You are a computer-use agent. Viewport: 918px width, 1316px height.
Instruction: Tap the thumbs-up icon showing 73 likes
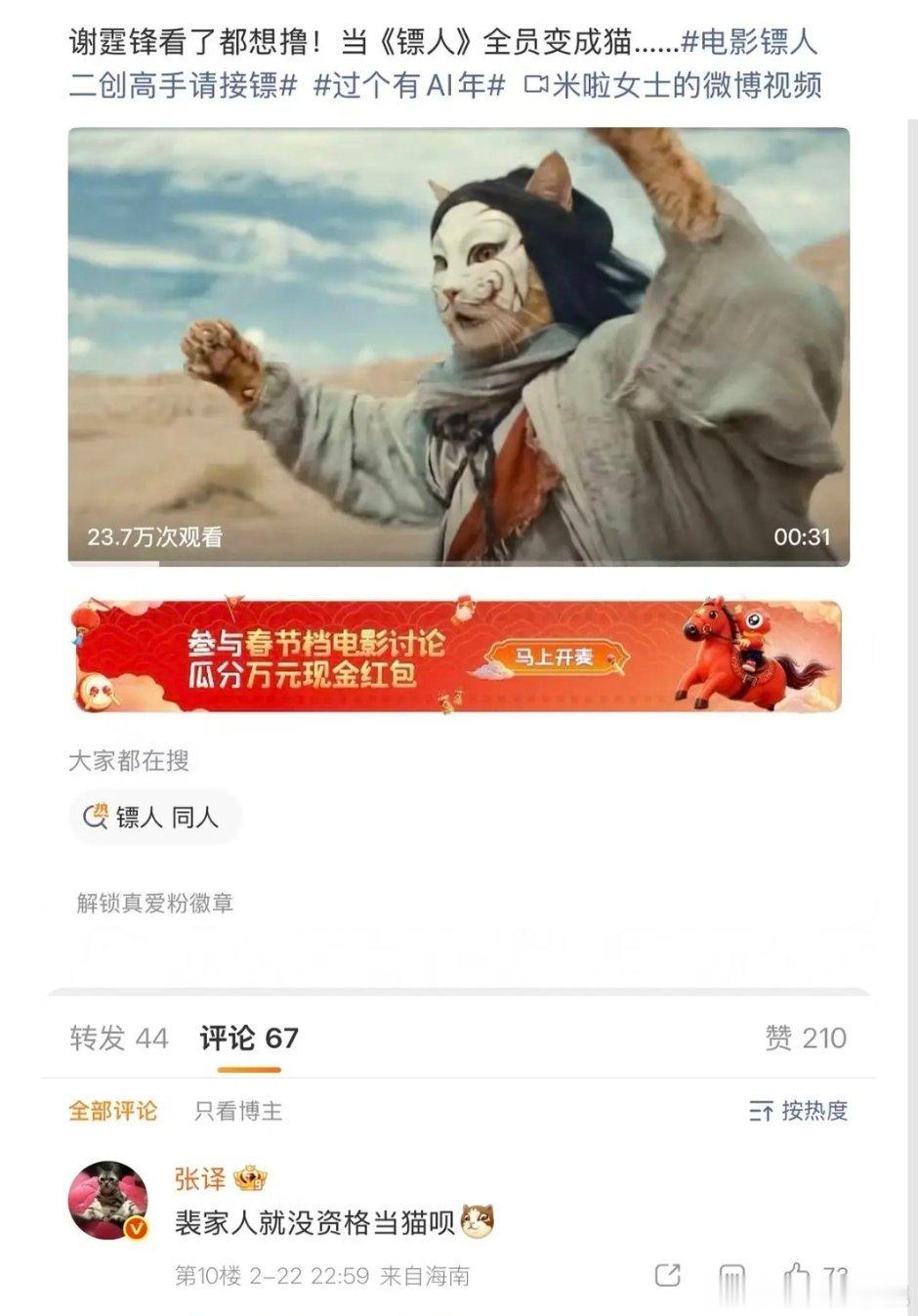click(801, 1275)
